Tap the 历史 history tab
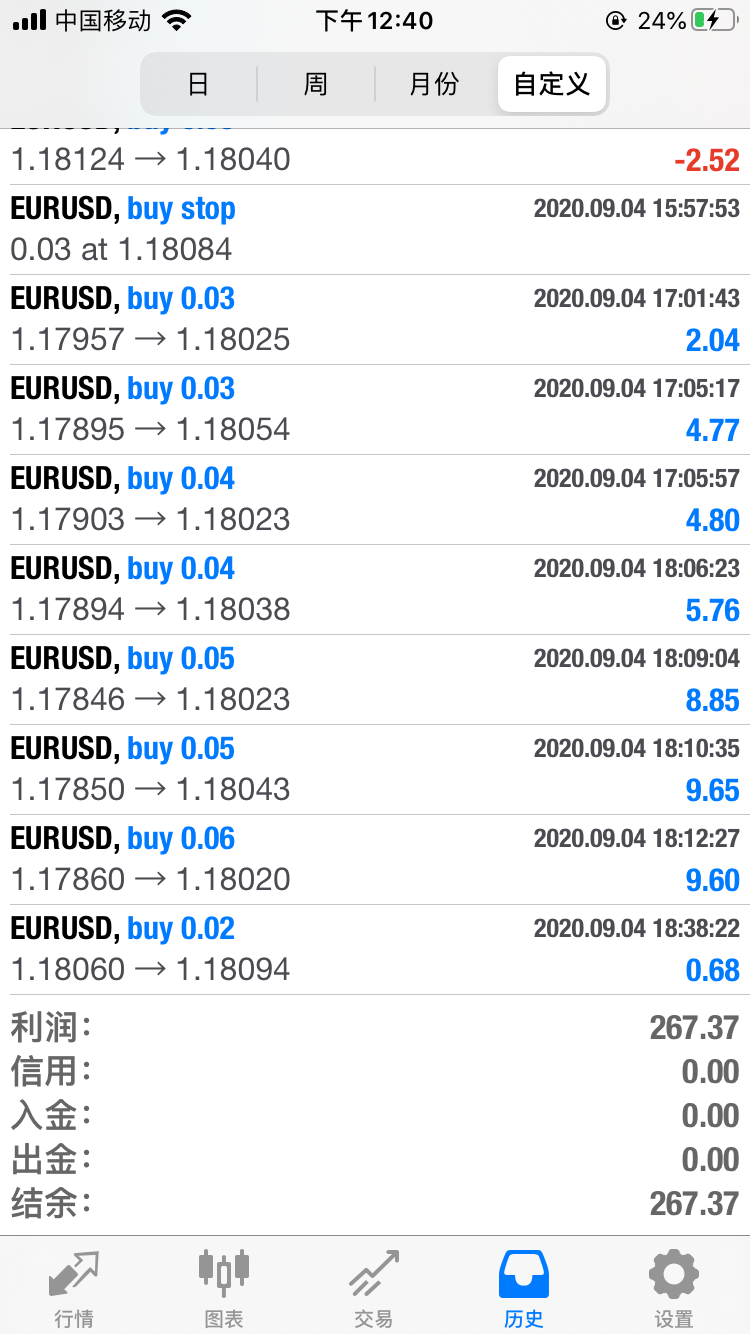 [x=524, y=1288]
